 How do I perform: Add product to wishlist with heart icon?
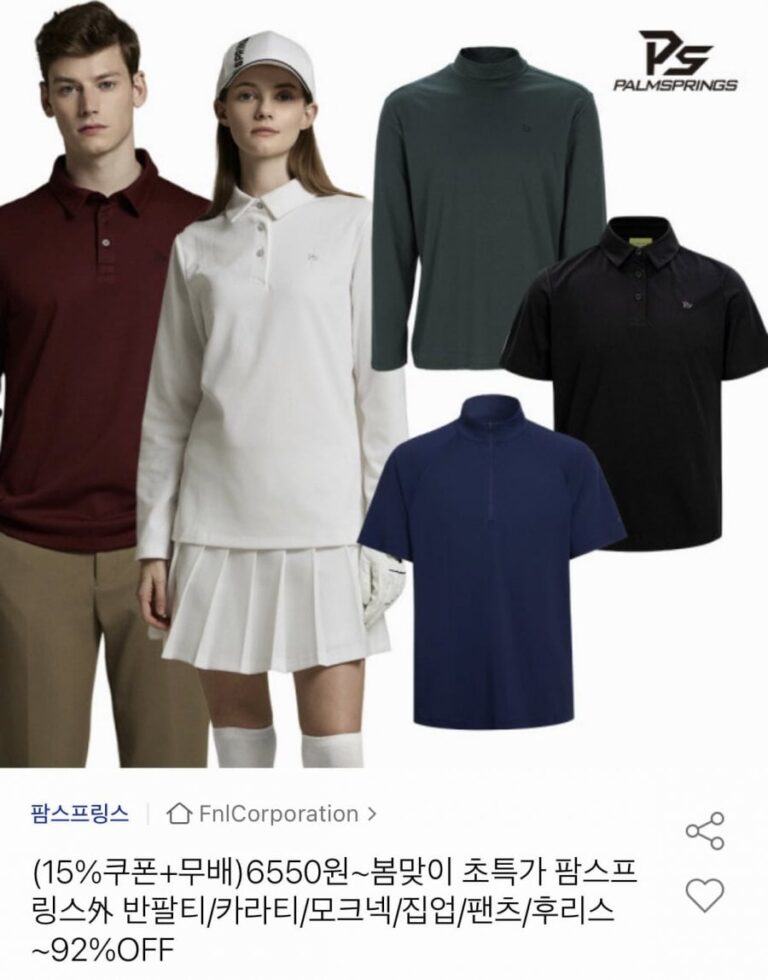pyautogui.click(x=706, y=893)
